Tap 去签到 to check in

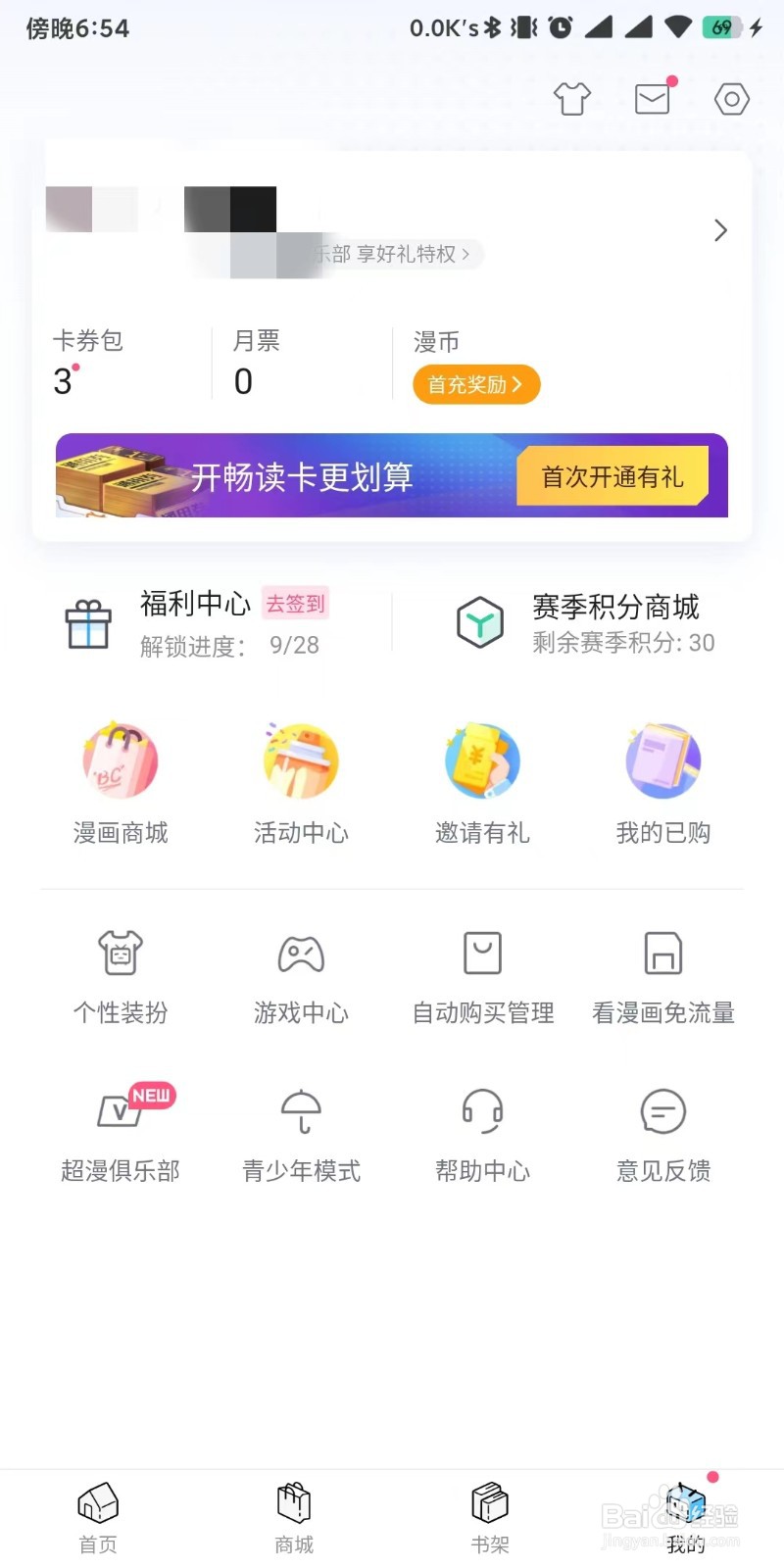coord(295,604)
